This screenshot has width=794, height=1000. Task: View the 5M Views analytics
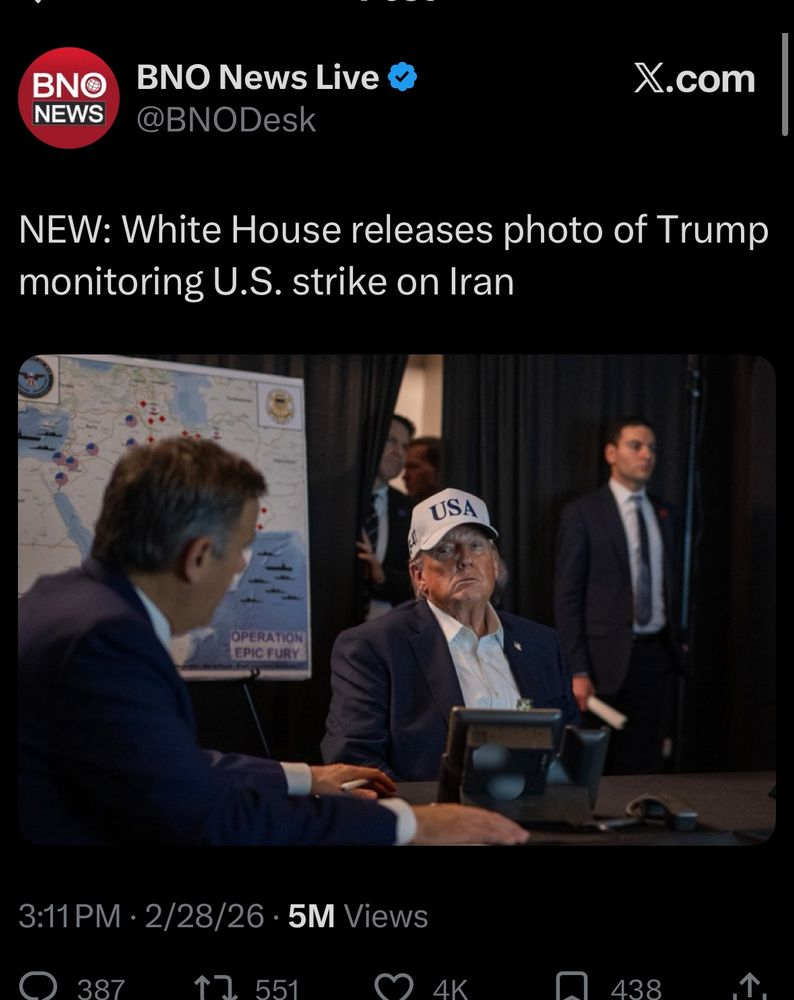357,916
